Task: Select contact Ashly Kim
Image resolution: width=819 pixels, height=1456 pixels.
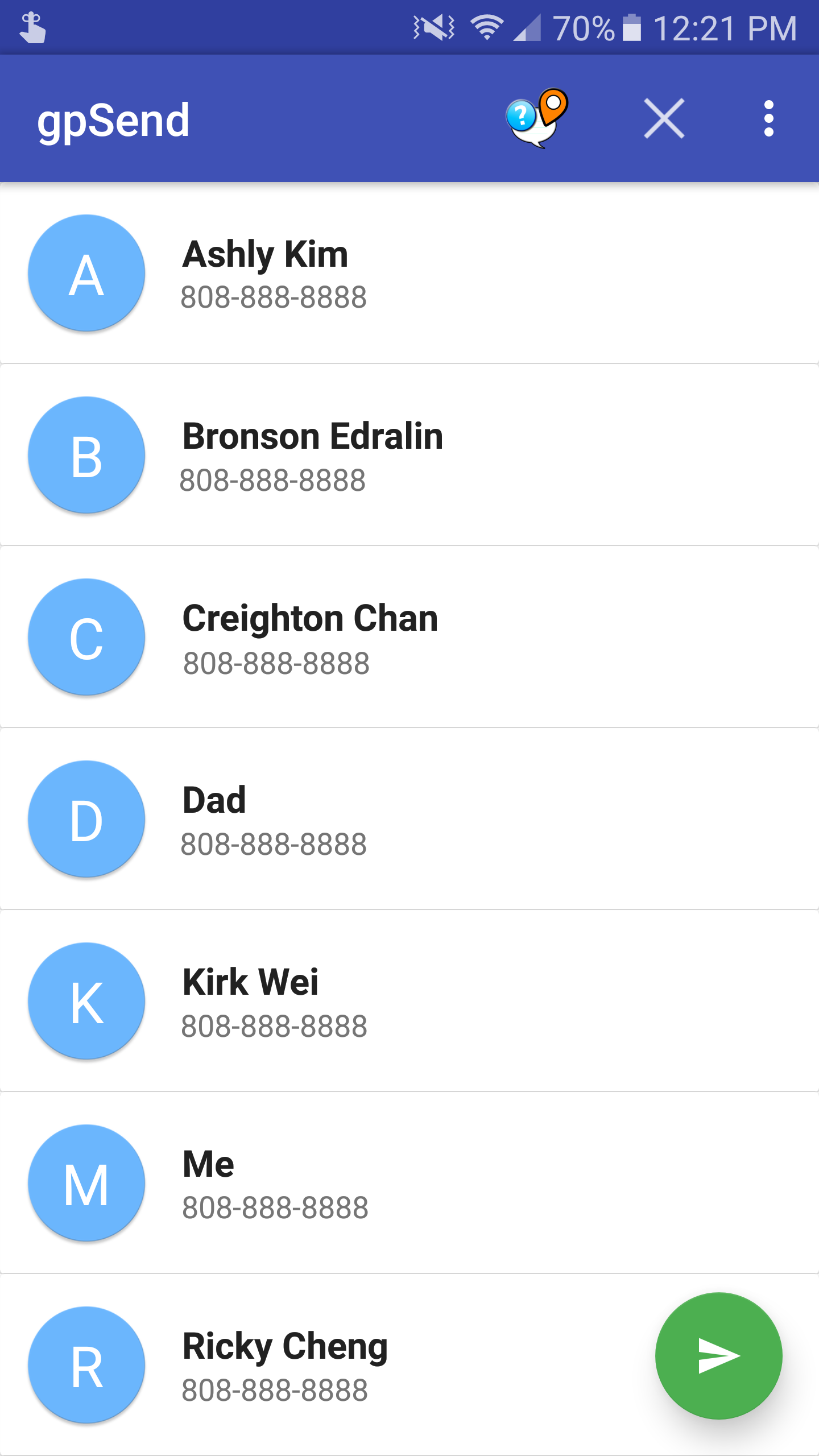Action: [x=409, y=273]
